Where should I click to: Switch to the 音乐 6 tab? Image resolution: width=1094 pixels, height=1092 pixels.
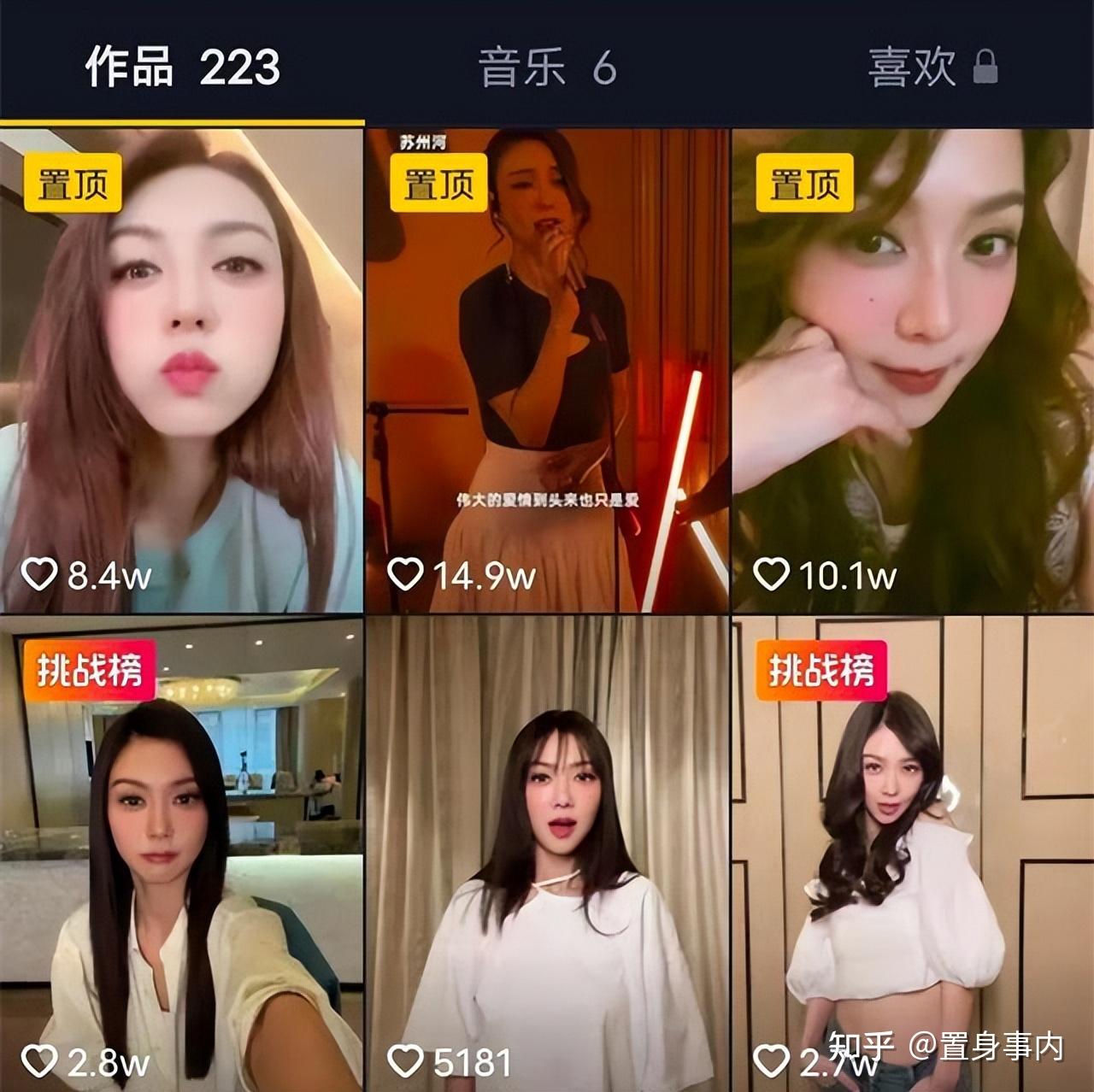pyautogui.click(x=547, y=68)
